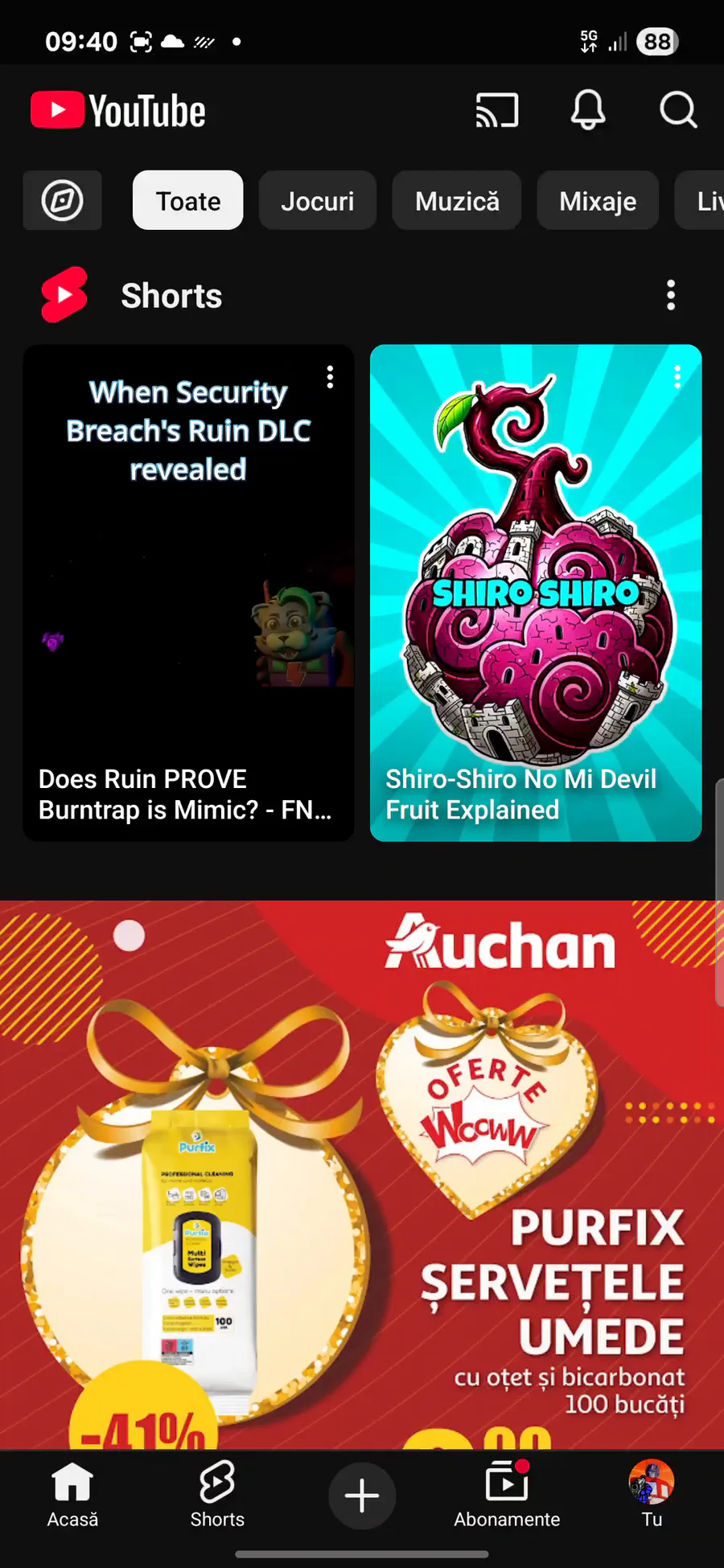
Task: Go to the Acasă tab
Action: (x=72, y=1496)
